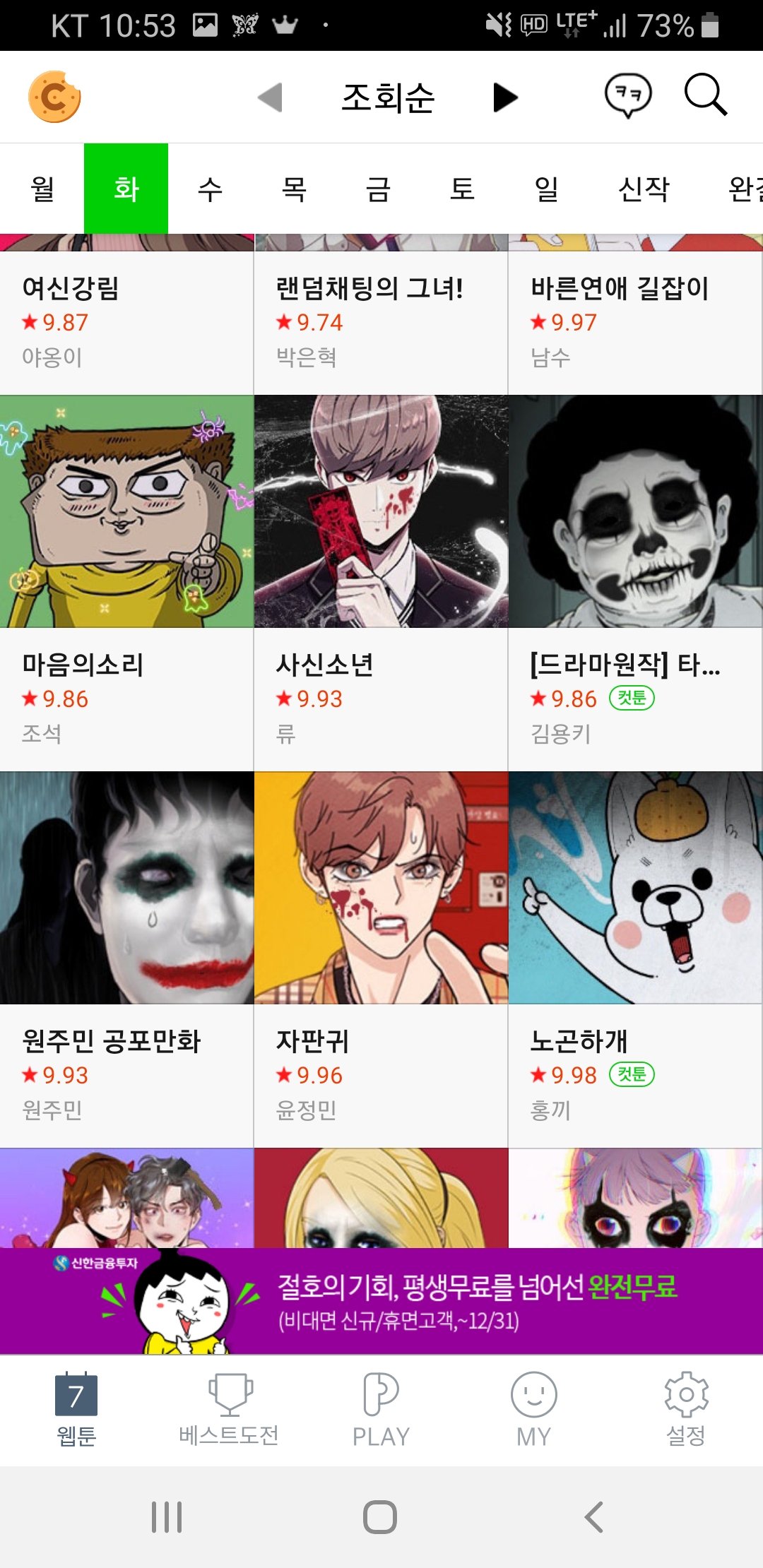Image resolution: width=763 pixels, height=1568 pixels.
Task: Open the 사신소년 webtoon
Action: [381, 583]
